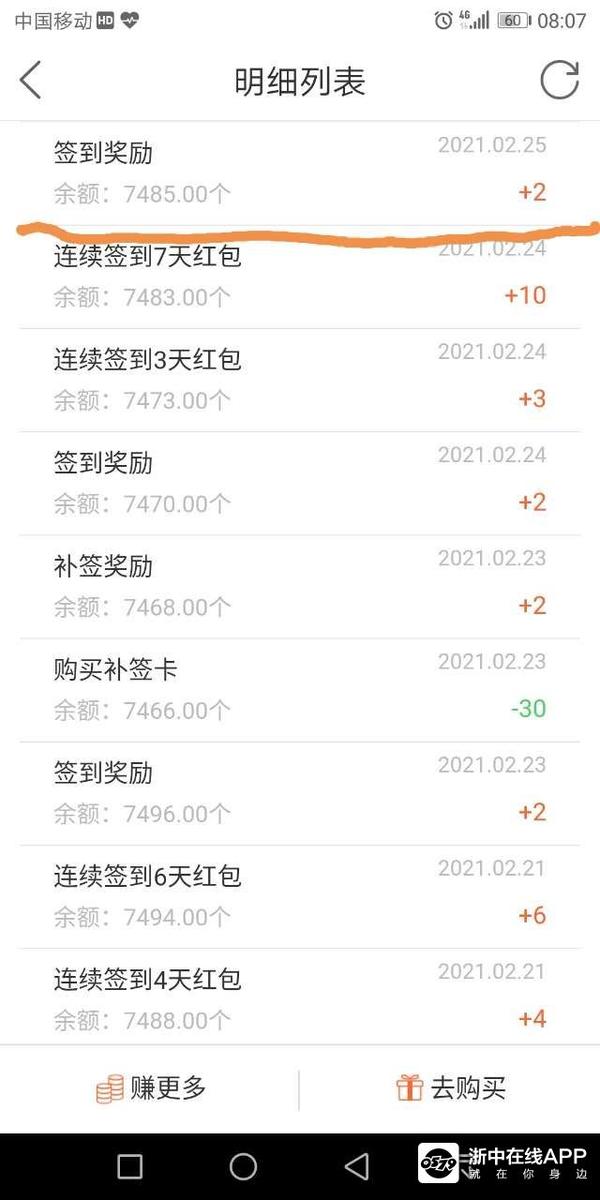Tap the 去购买 button
The height and width of the screenshot is (1200, 600).
click(451, 1089)
